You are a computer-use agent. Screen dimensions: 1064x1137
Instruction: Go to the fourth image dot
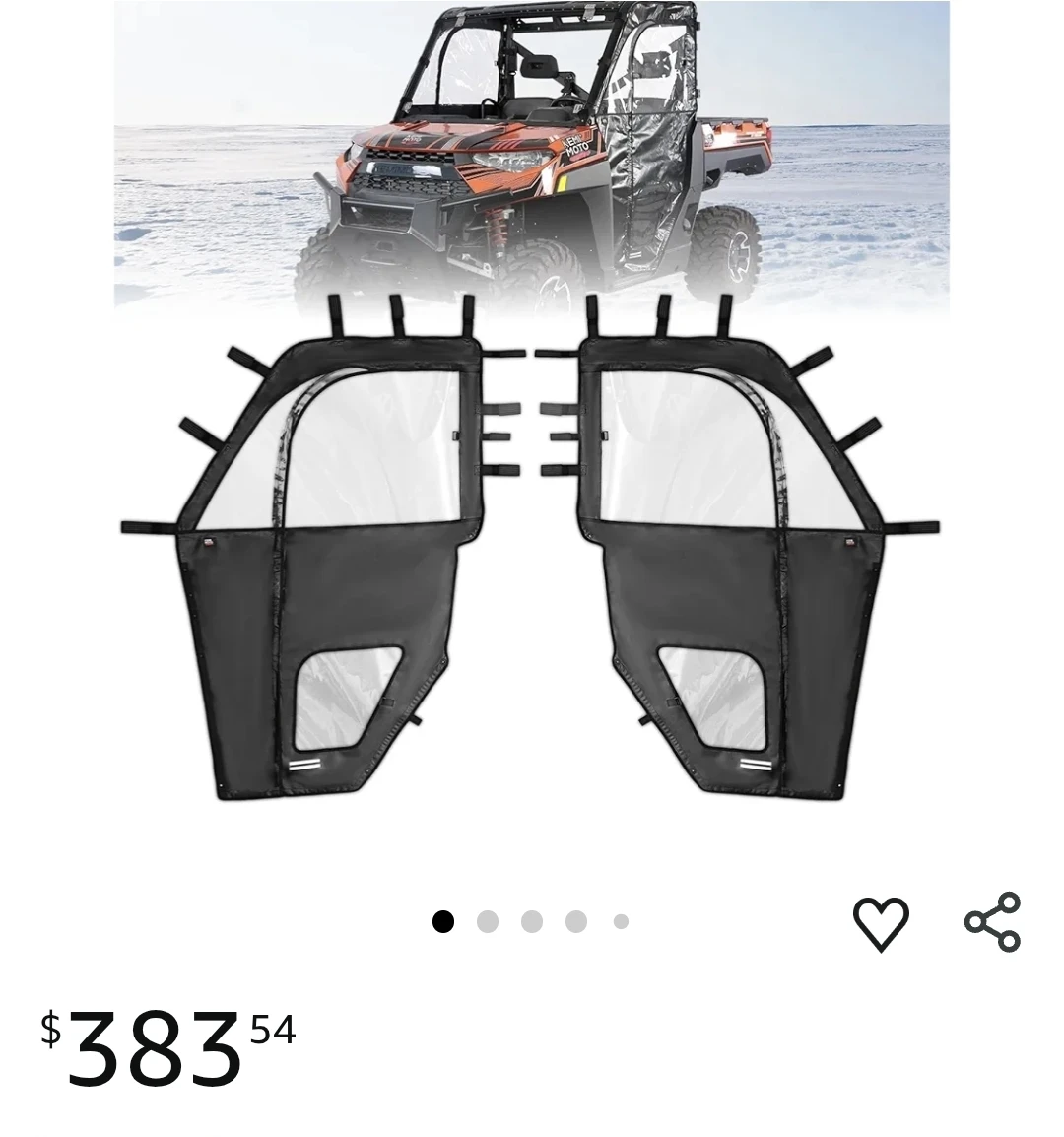[x=576, y=922]
